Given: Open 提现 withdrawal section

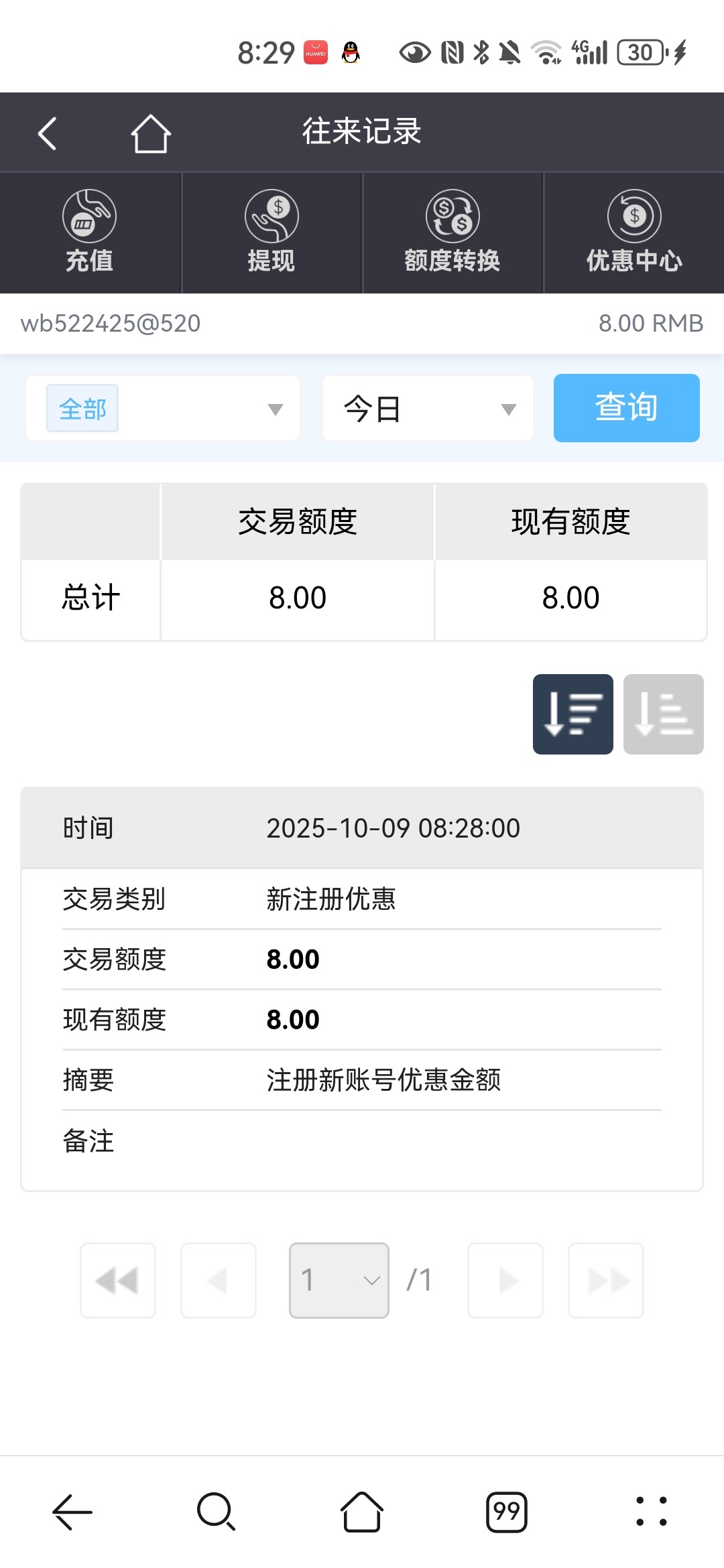Looking at the screenshot, I should coord(271,233).
